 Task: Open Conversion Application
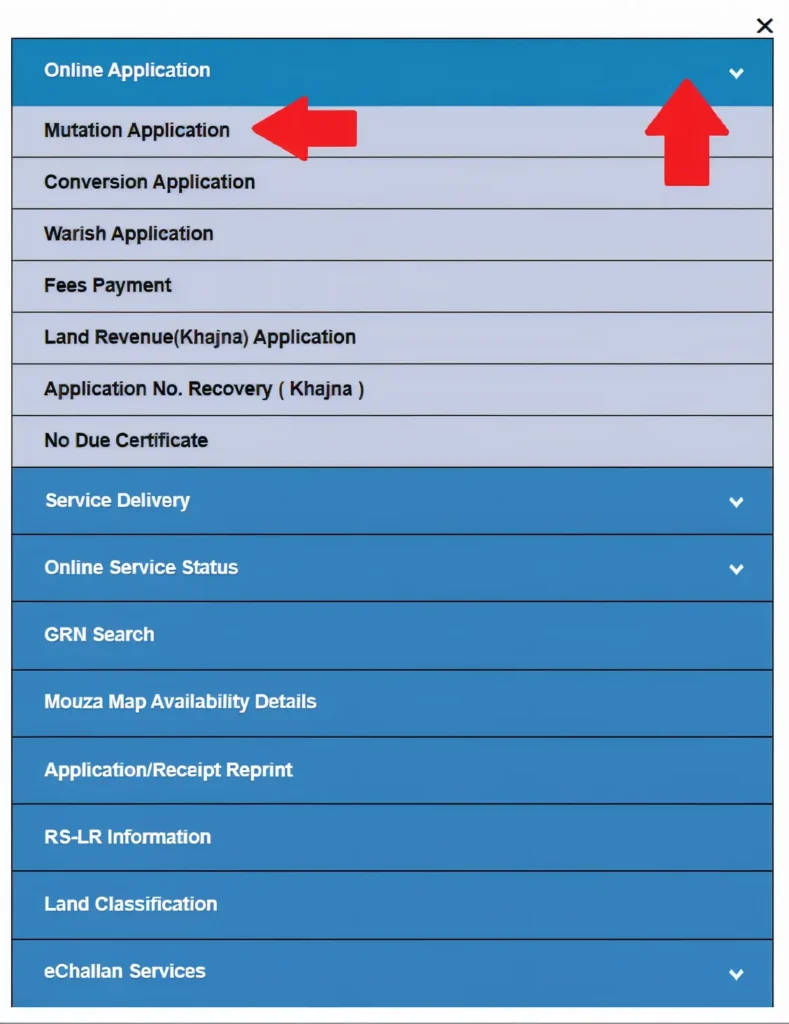(x=150, y=182)
